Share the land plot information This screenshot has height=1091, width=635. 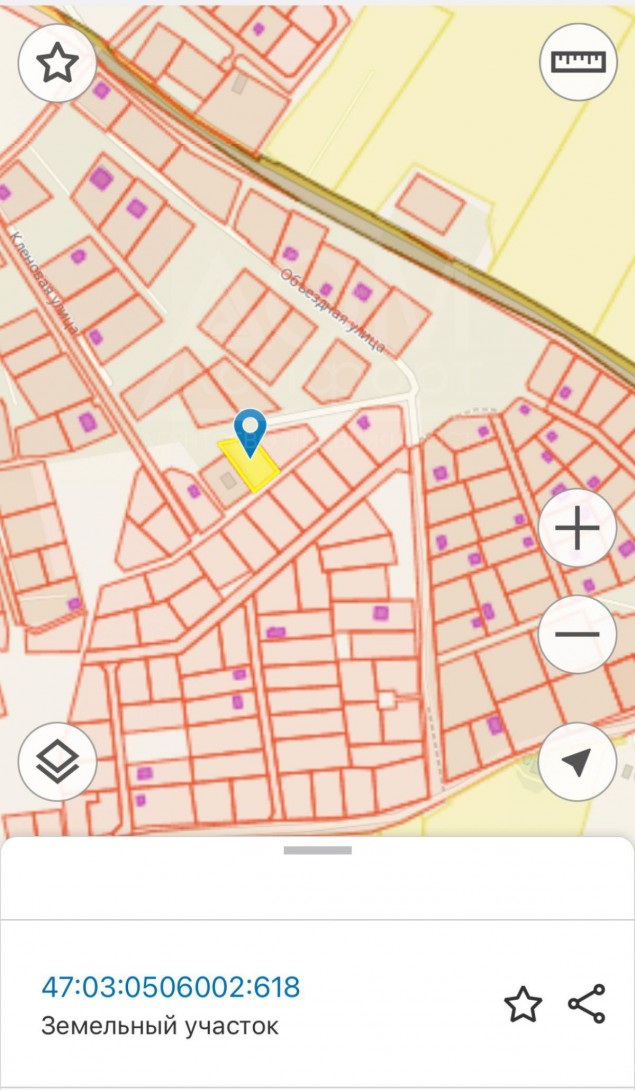pos(587,1003)
